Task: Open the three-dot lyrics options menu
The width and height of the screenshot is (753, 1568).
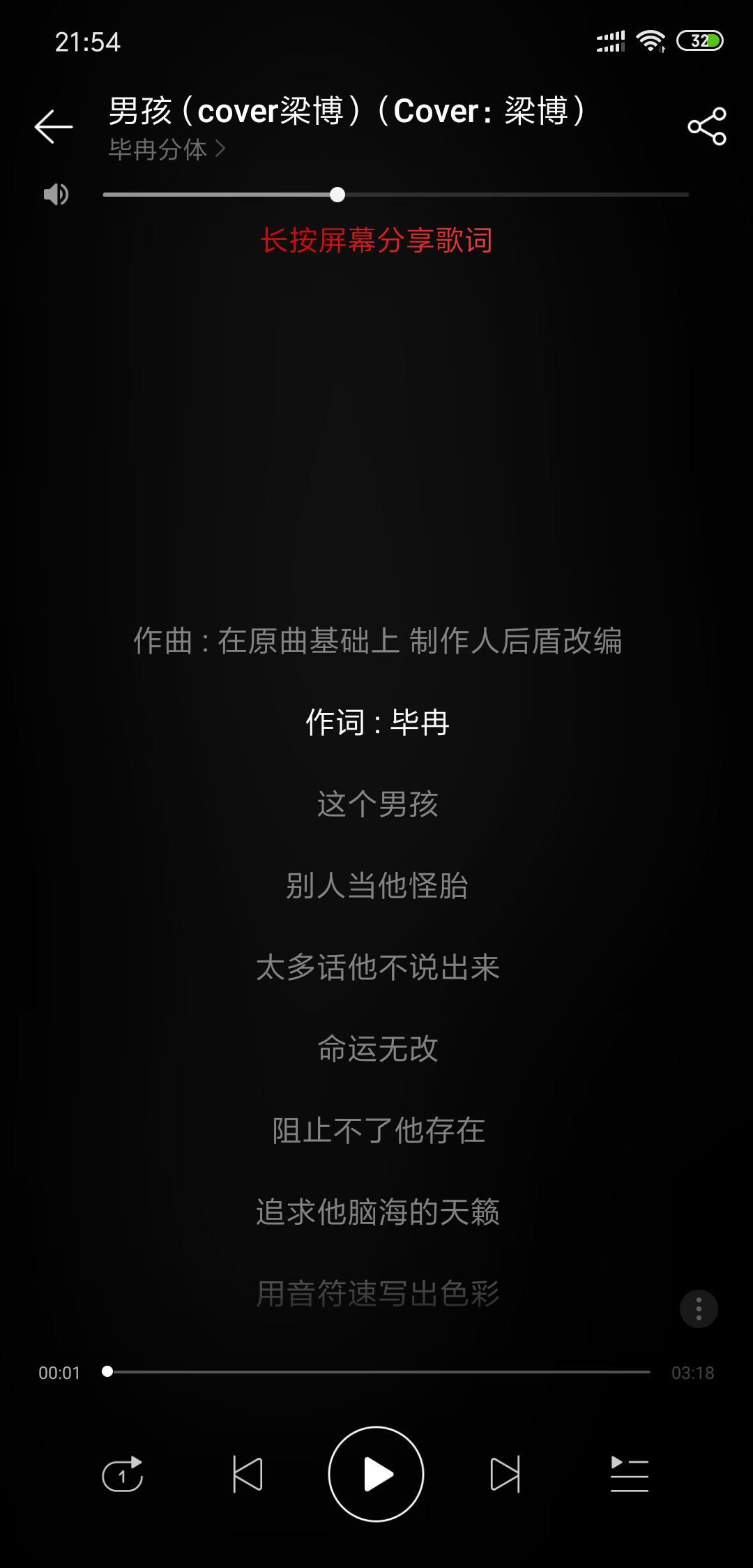Action: pos(699,1309)
